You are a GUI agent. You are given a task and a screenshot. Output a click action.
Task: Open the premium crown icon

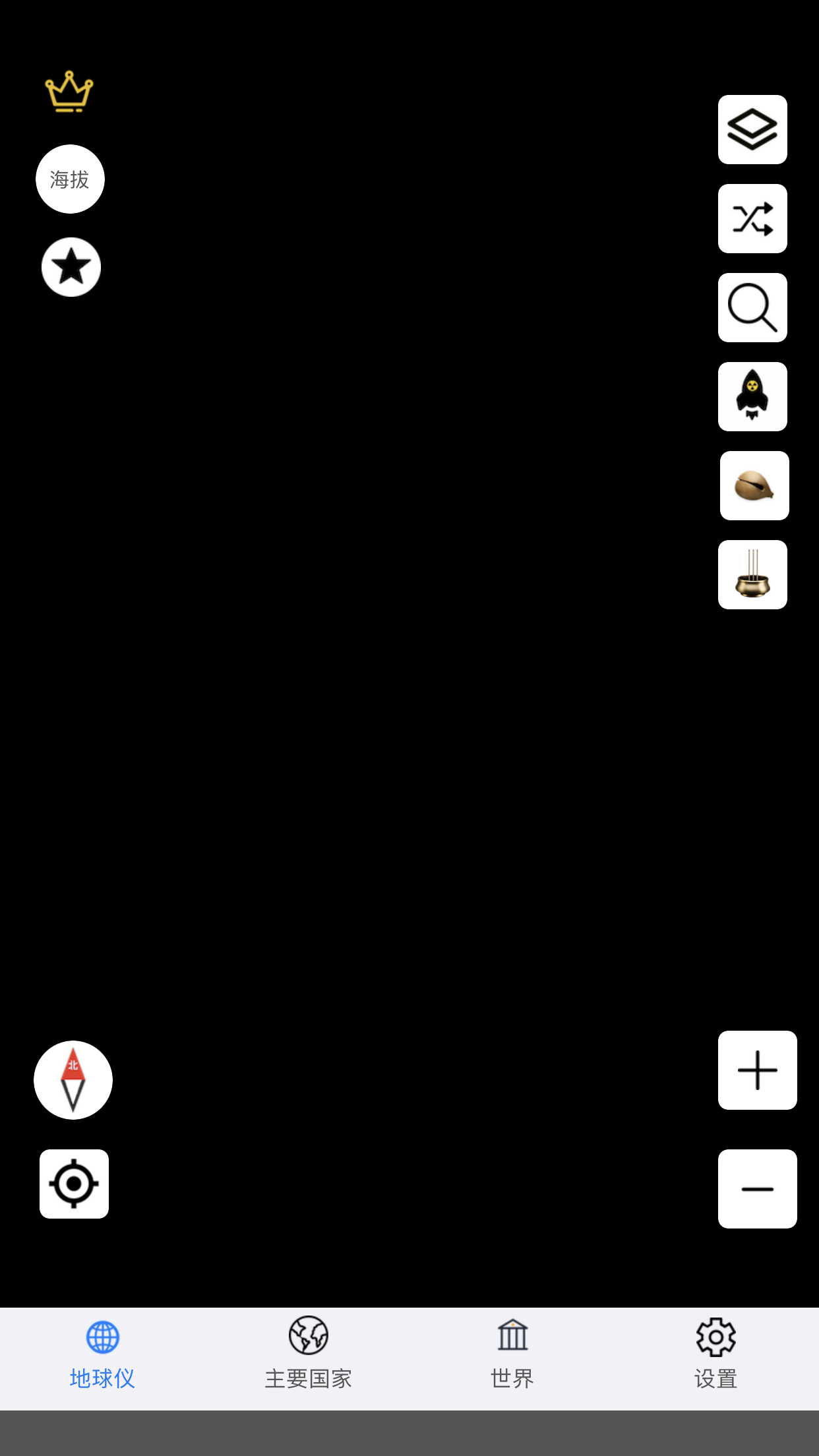[69, 92]
